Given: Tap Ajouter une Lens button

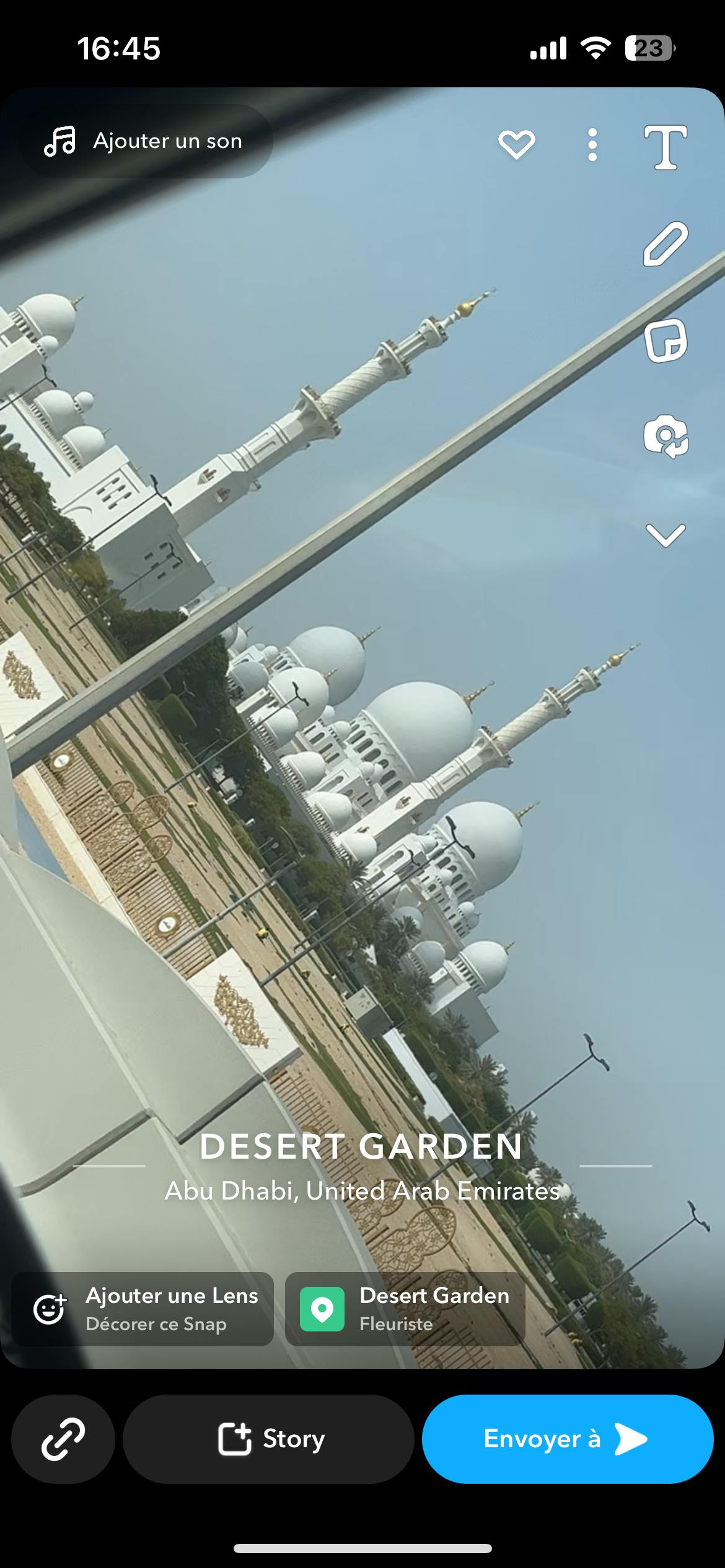Looking at the screenshot, I should coord(143,1309).
